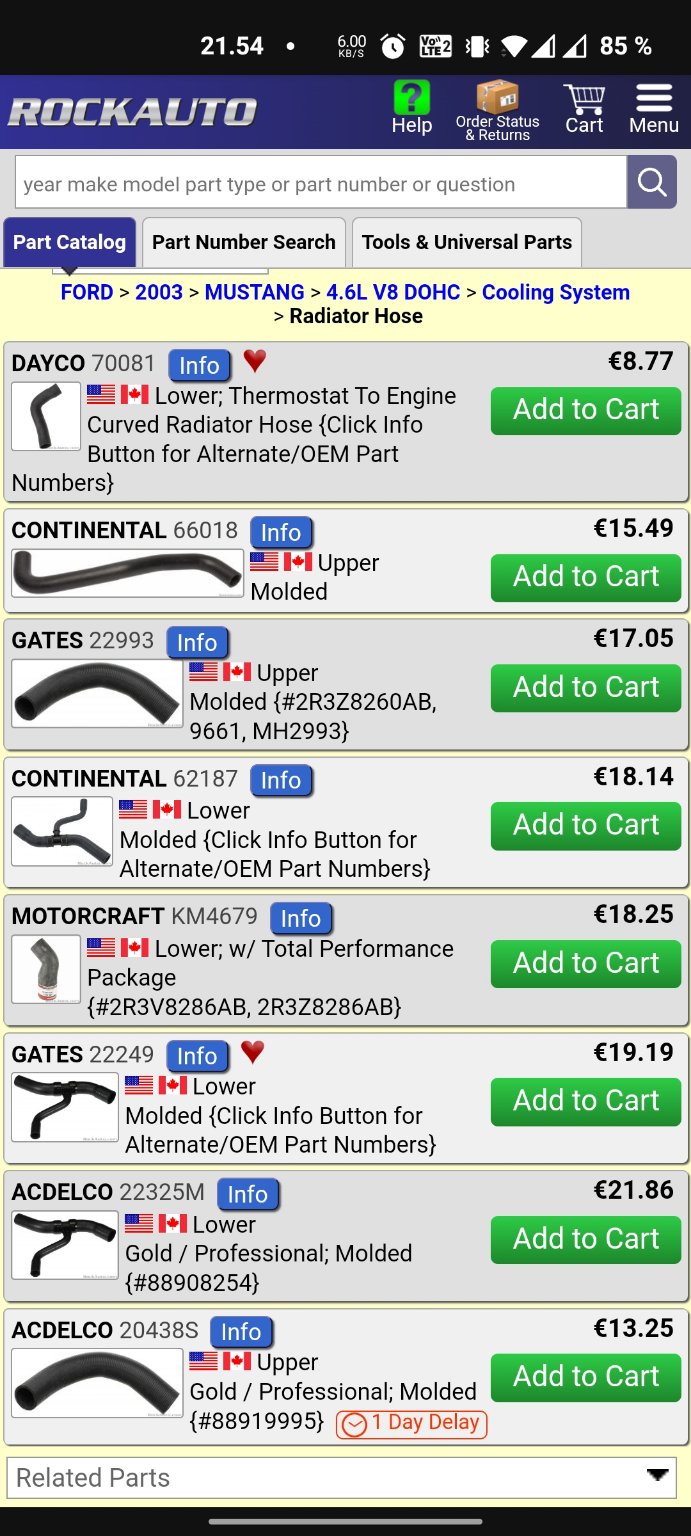This screenshot has width=691, height=1536.
Task: Switch to Part Number Search tab
Action: (x=244, y=242)
